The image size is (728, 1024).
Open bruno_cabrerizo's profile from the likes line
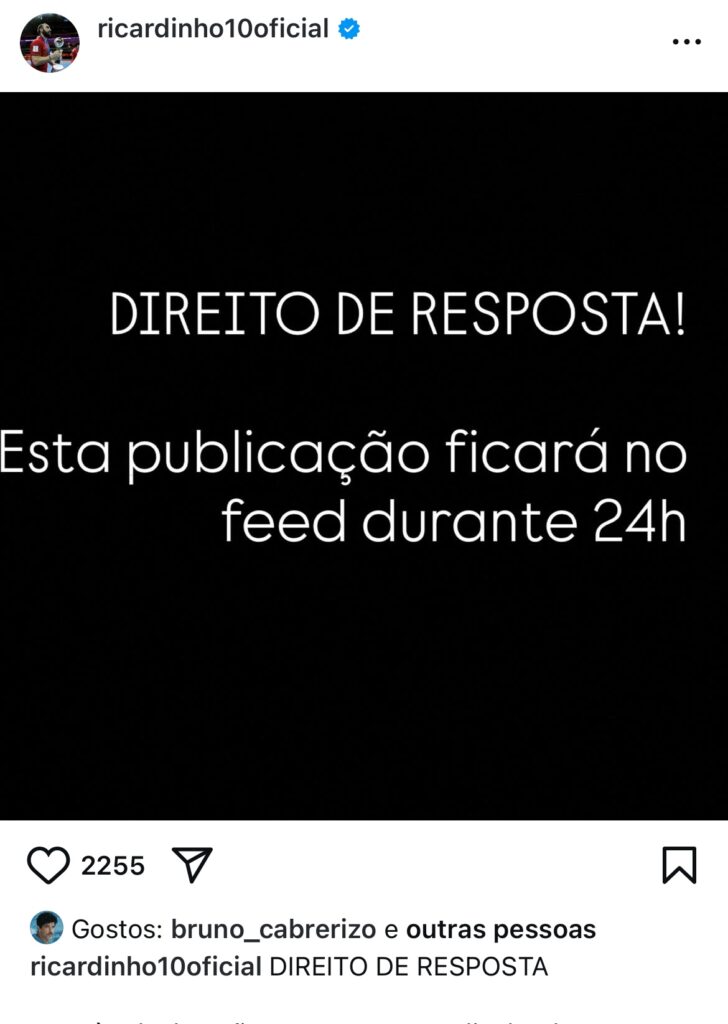(x=274, y=929)
